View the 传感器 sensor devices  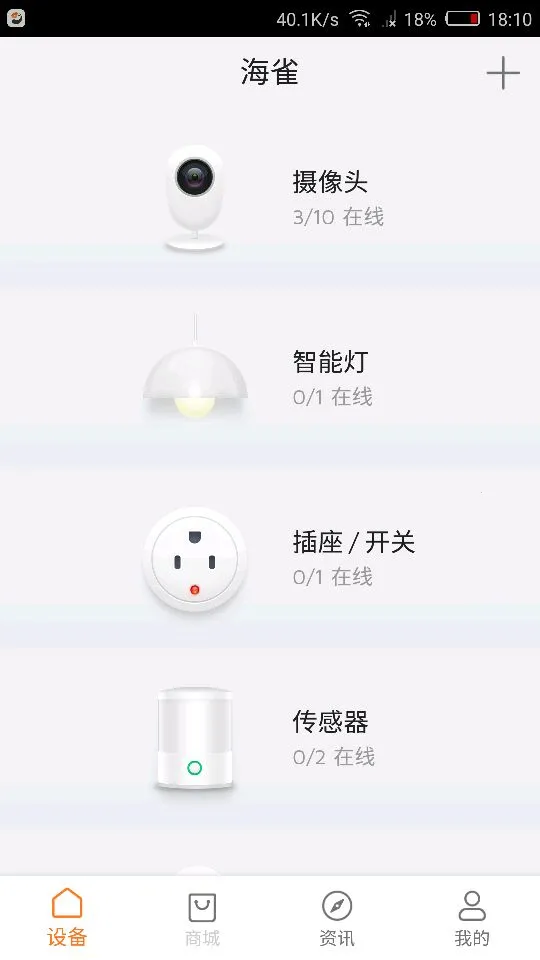[x=270, y=739]
